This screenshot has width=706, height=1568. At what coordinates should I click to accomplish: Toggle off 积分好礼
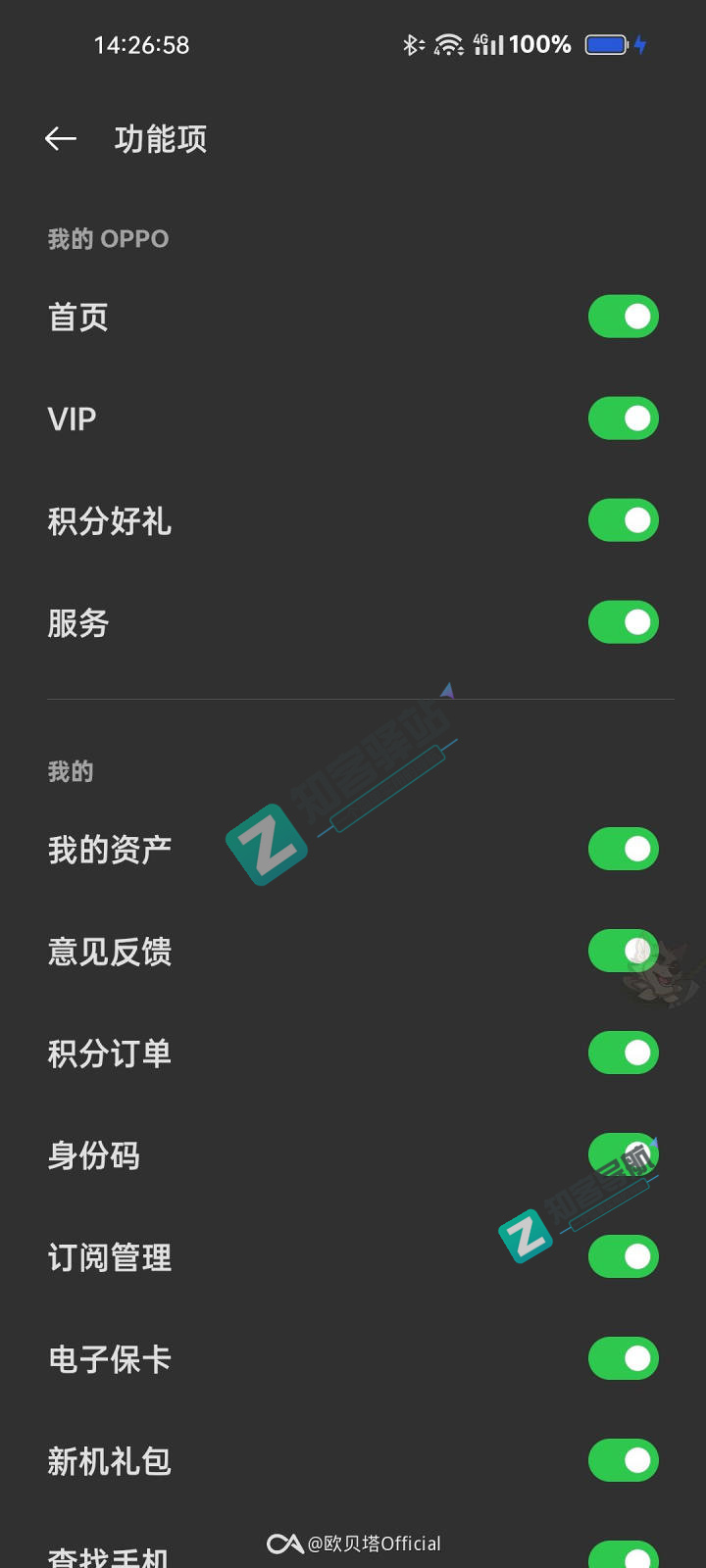tap(623, 519)
